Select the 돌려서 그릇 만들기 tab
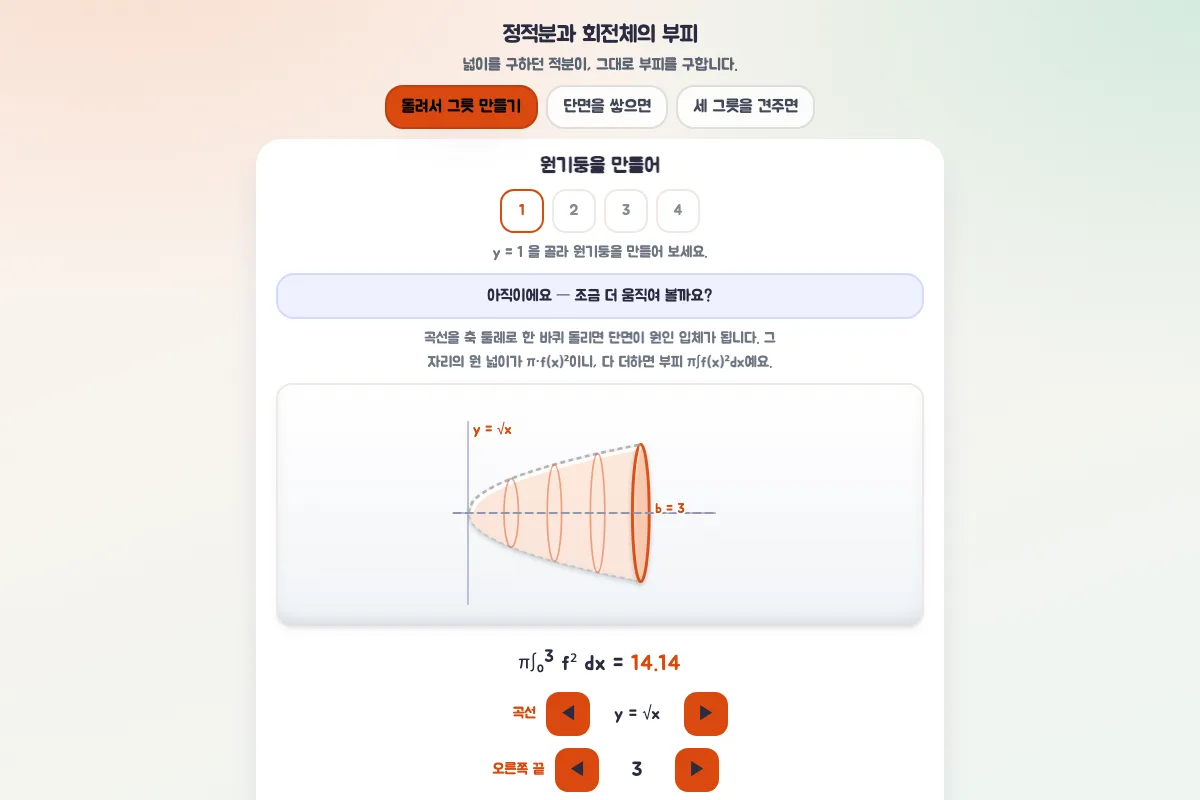 coord(461,107)
